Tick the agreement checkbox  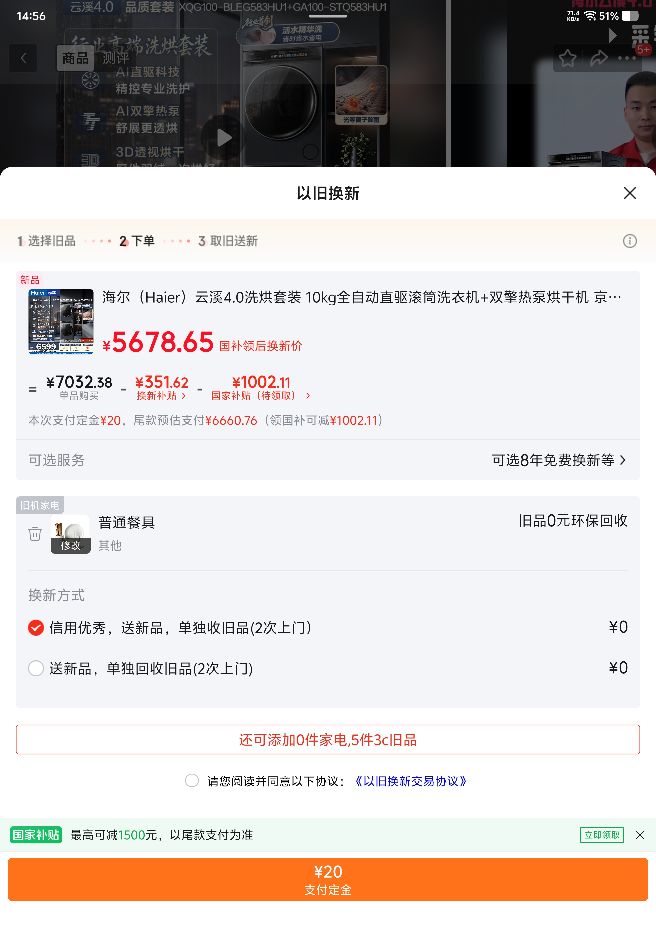(192, 781)
